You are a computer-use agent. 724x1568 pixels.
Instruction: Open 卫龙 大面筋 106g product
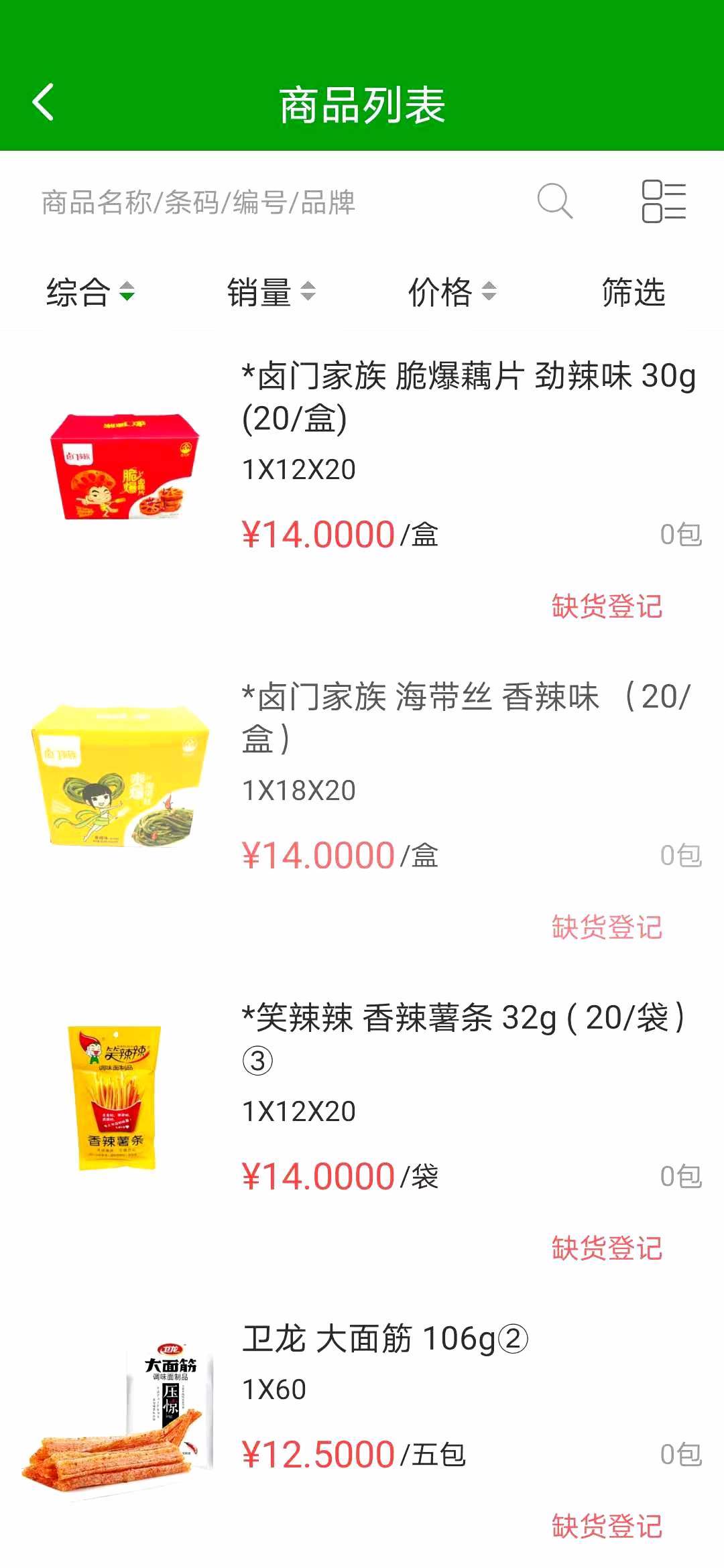click(x=385, y=1340)
